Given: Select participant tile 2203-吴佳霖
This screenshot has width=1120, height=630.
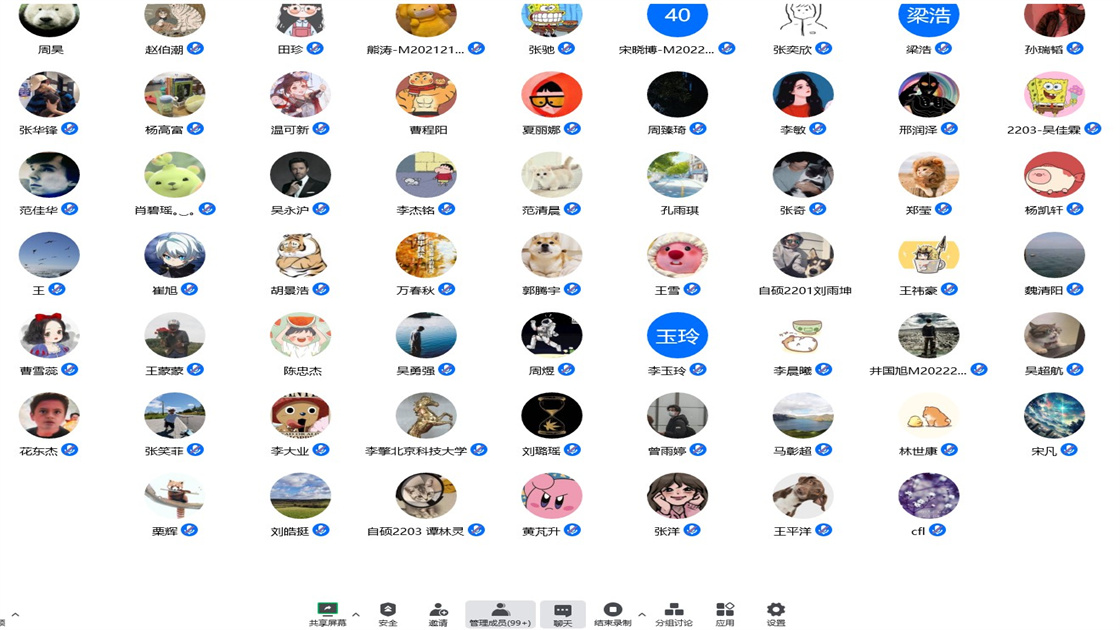Looking at the screenshot, I should [x=1054, y=95].
